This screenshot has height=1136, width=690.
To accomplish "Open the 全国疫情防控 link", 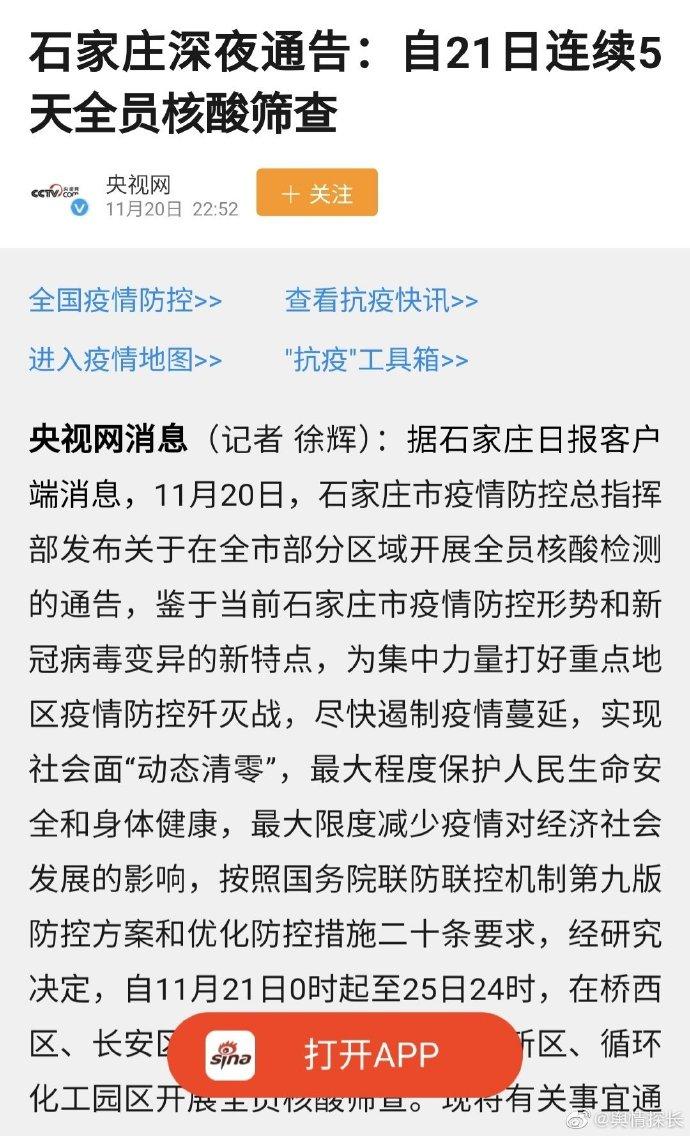I will [x=125, y=301].
